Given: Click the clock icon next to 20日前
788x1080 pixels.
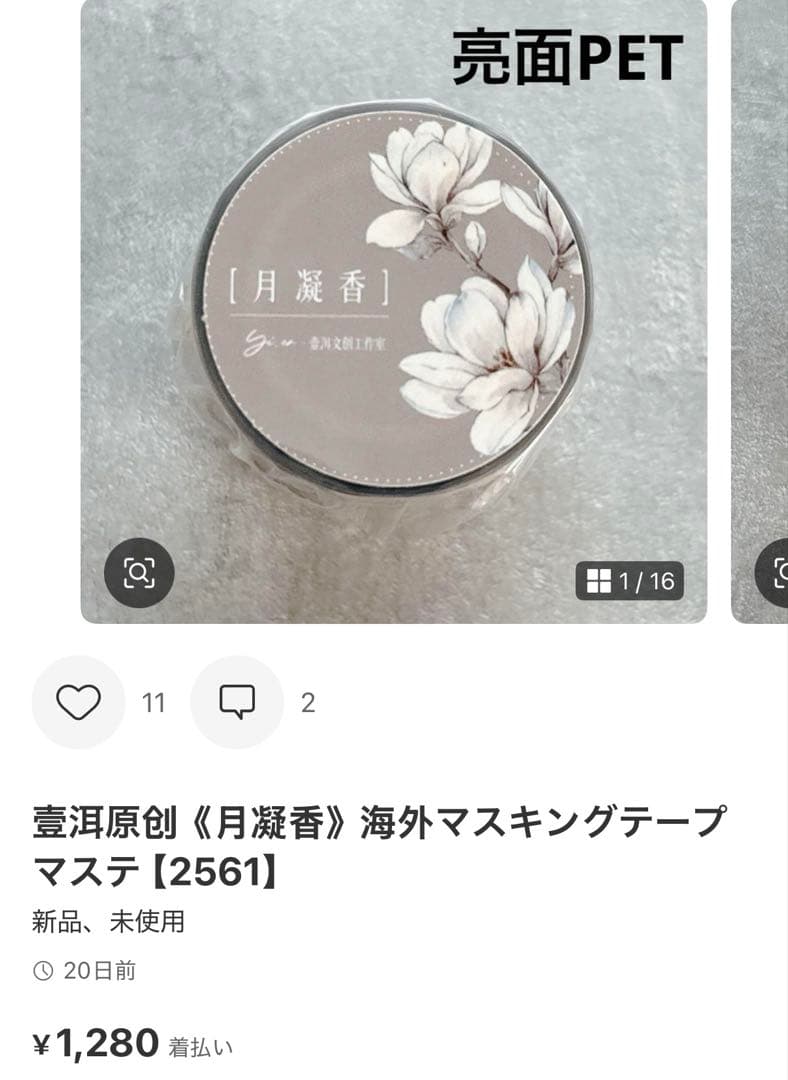Looking at the screenshot, I should (41, 969).
